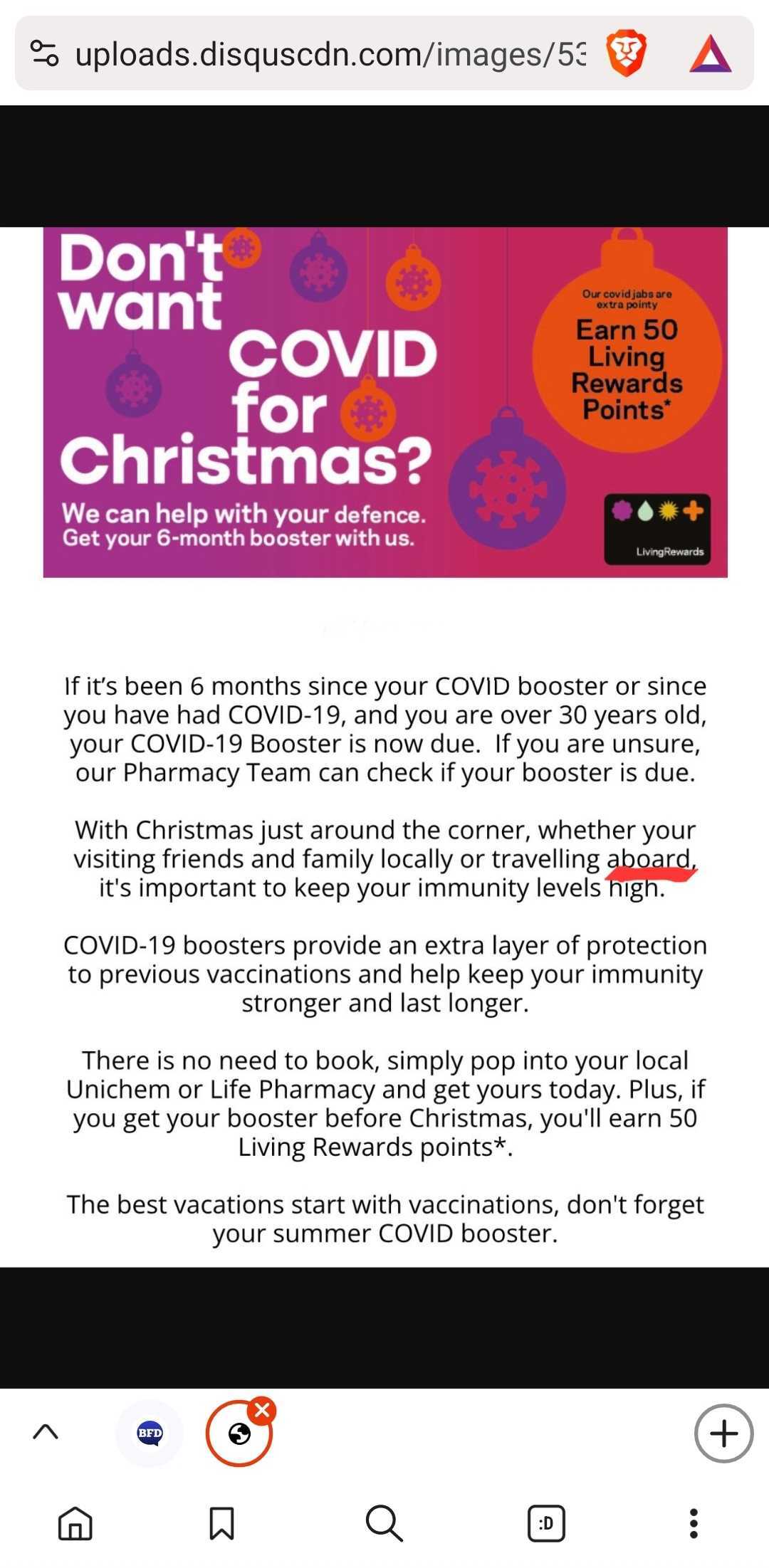Open site settings icon in address bar
769x1568 pixels.
44,54
